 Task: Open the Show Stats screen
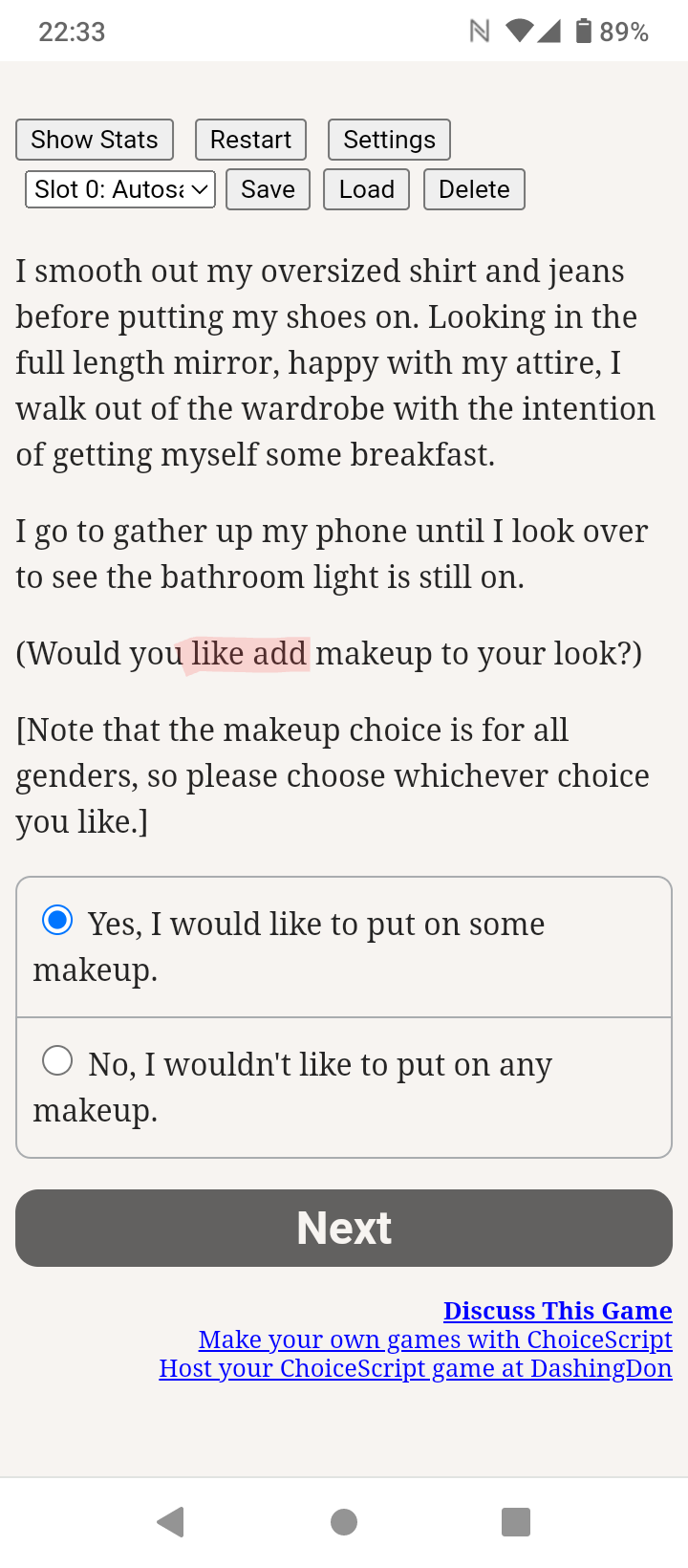95,140
